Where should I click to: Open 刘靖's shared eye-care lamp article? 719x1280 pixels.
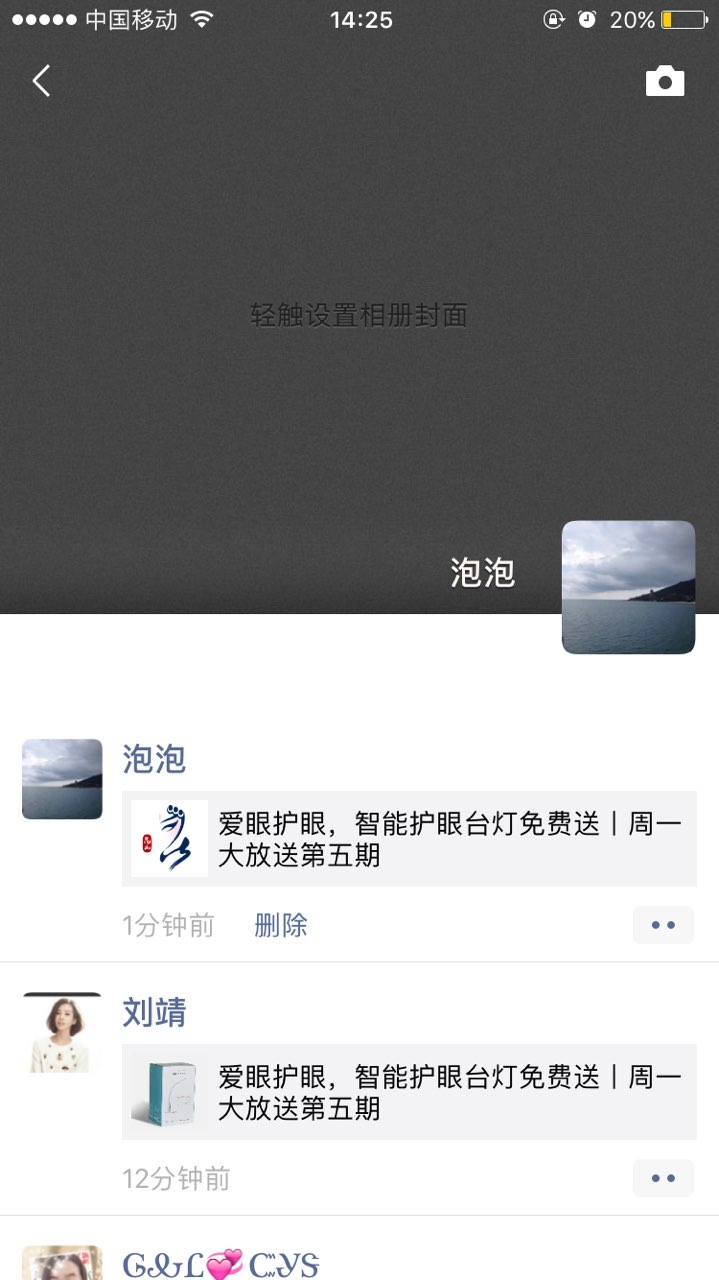pyautogui.click(x=409, y=1092)
